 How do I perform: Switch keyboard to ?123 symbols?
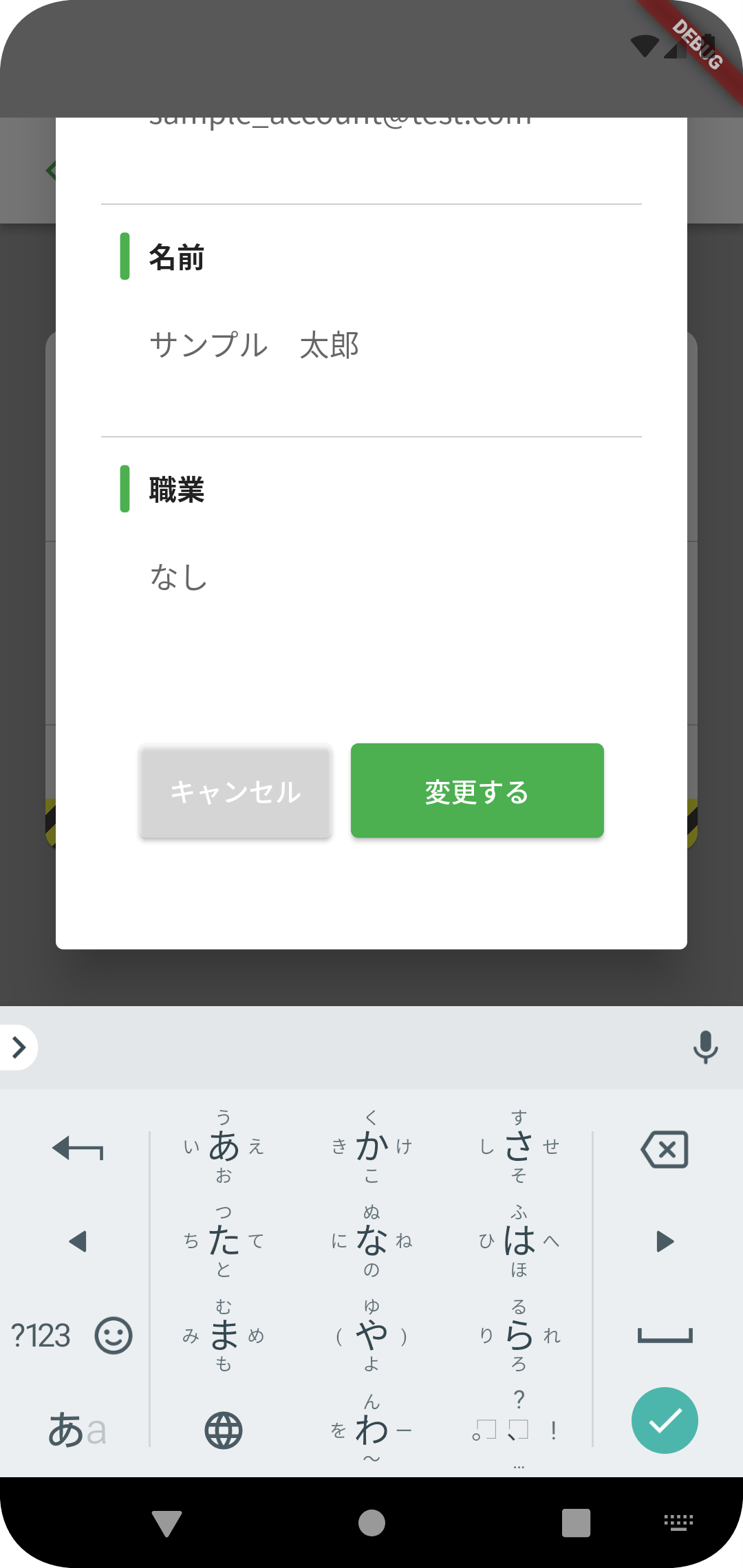[x=41, y=1336]
